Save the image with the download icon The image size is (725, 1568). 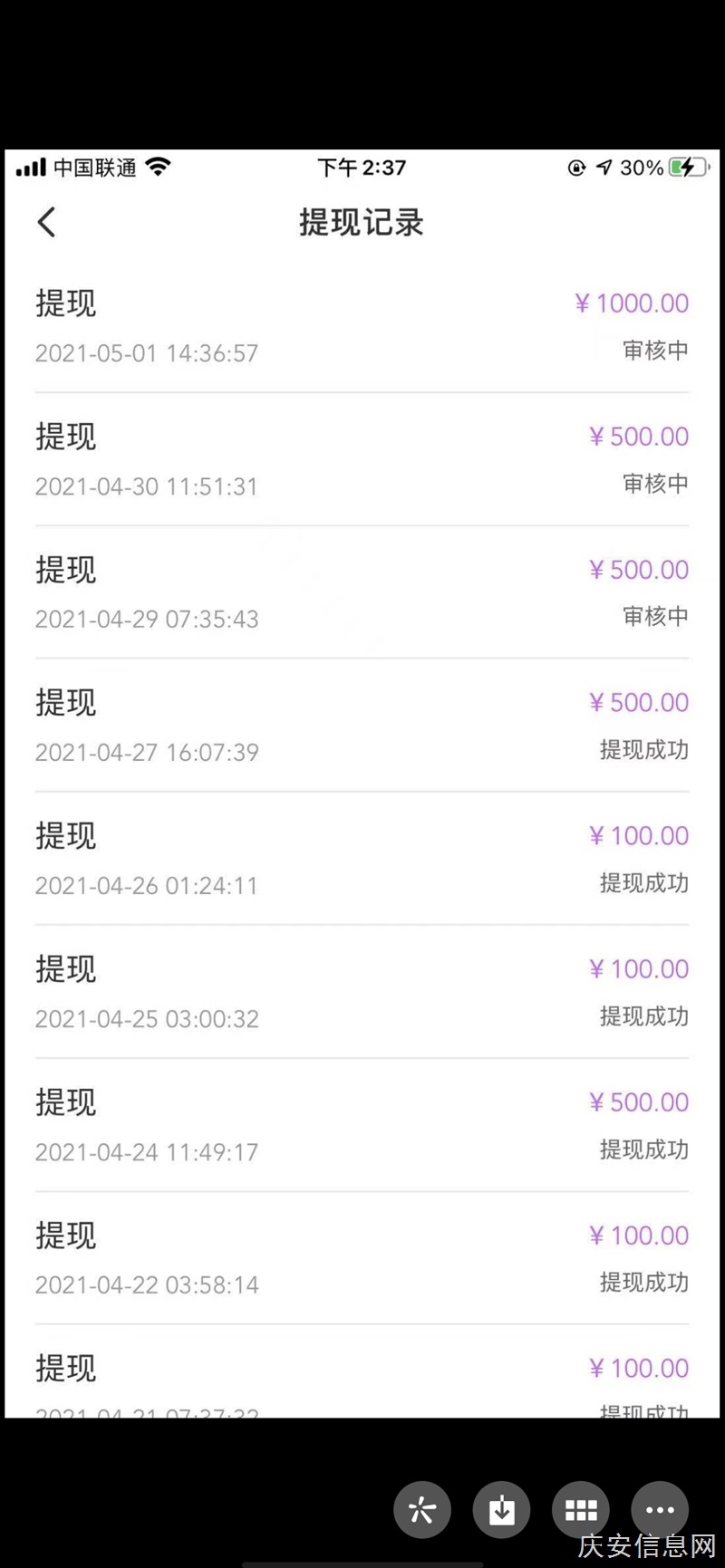[501, 1510]
